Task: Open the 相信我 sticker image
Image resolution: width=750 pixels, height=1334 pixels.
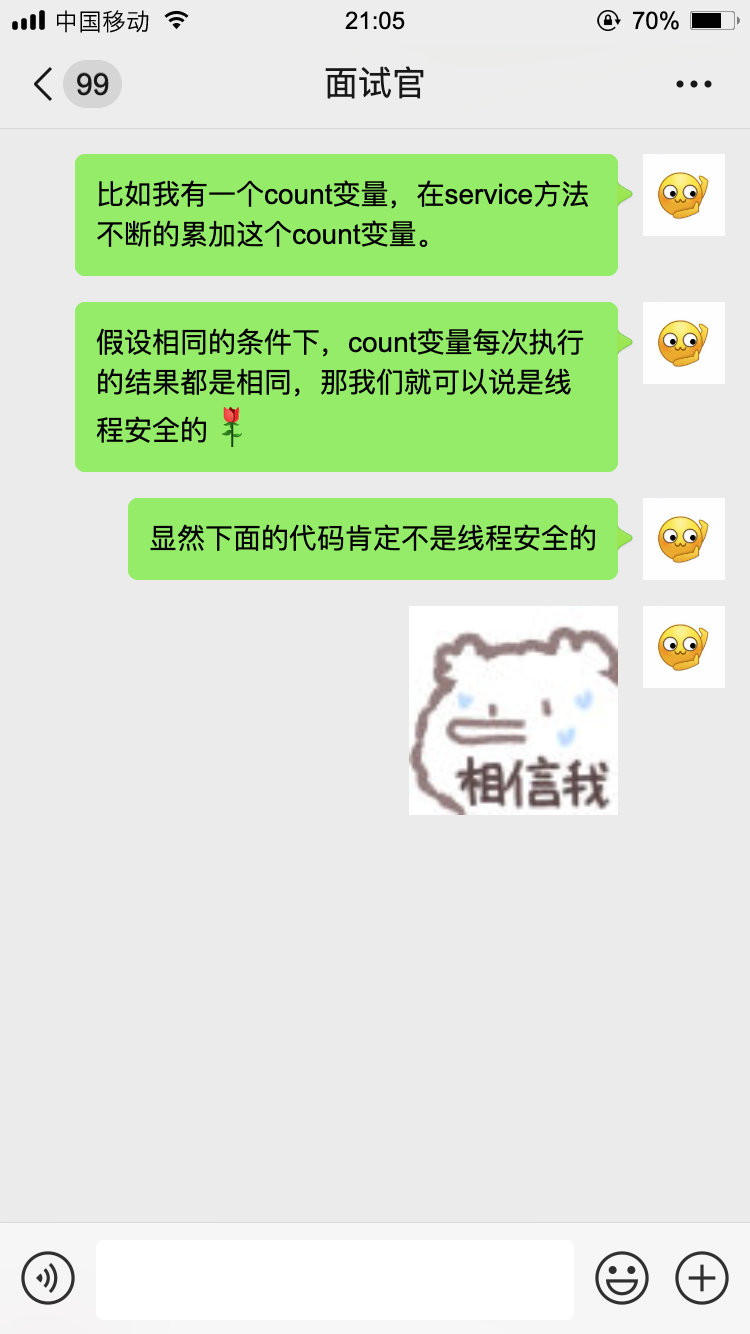Action: coord(513,710)
